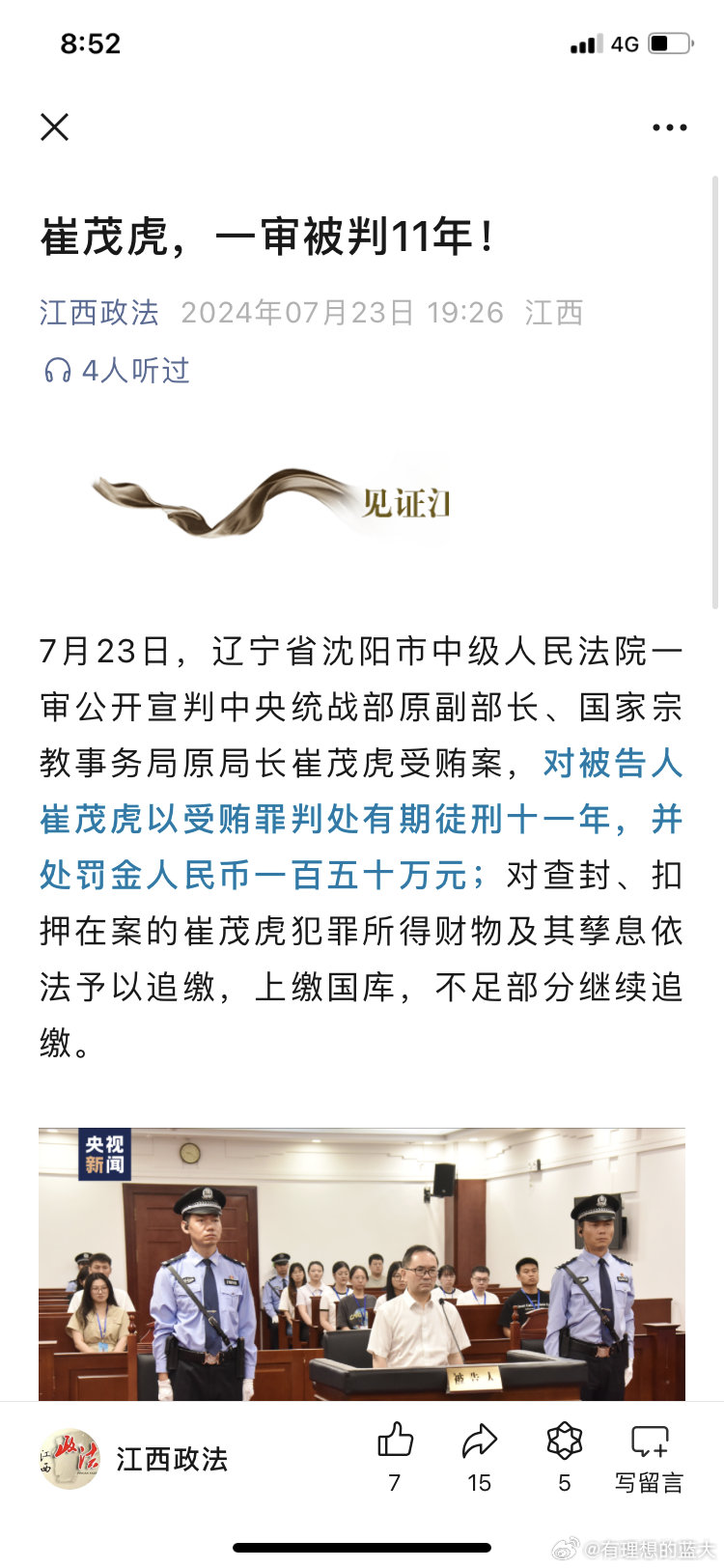Listen to the article via 4人听过
Screen dimensions: 724x1568
click(117, 370)
